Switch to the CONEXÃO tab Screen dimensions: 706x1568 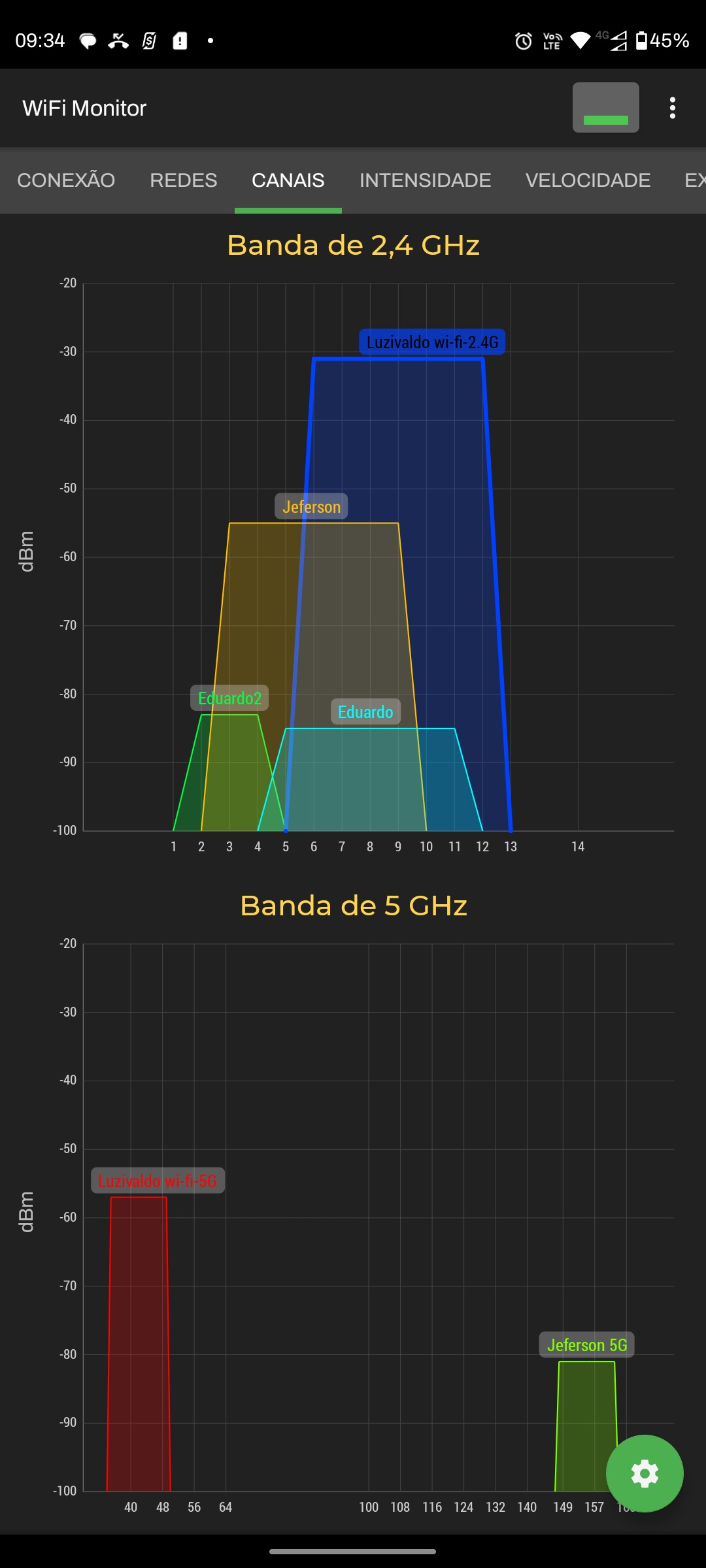tap(66, 180)
